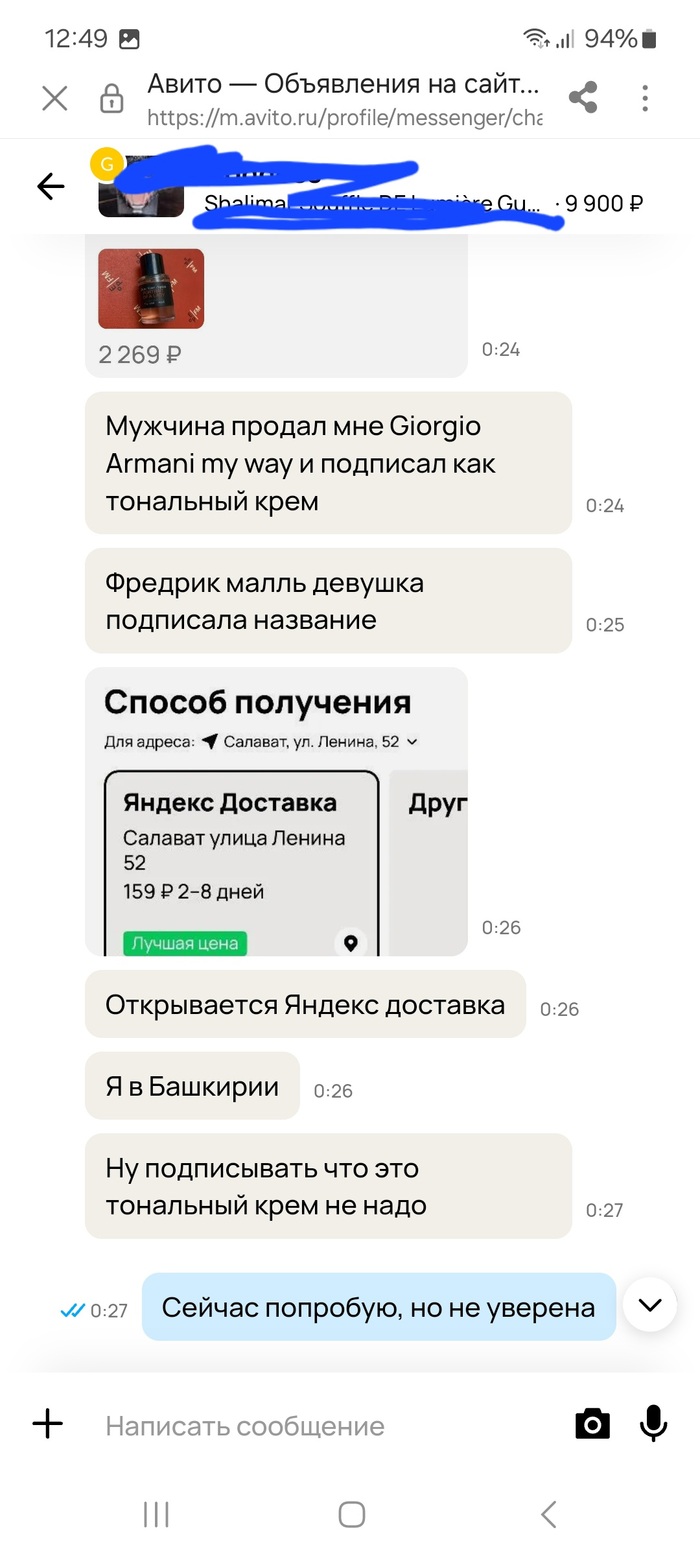This screenshot has height=1556, width=700.
Task: Go back from the chat
Action: [50, 186]
